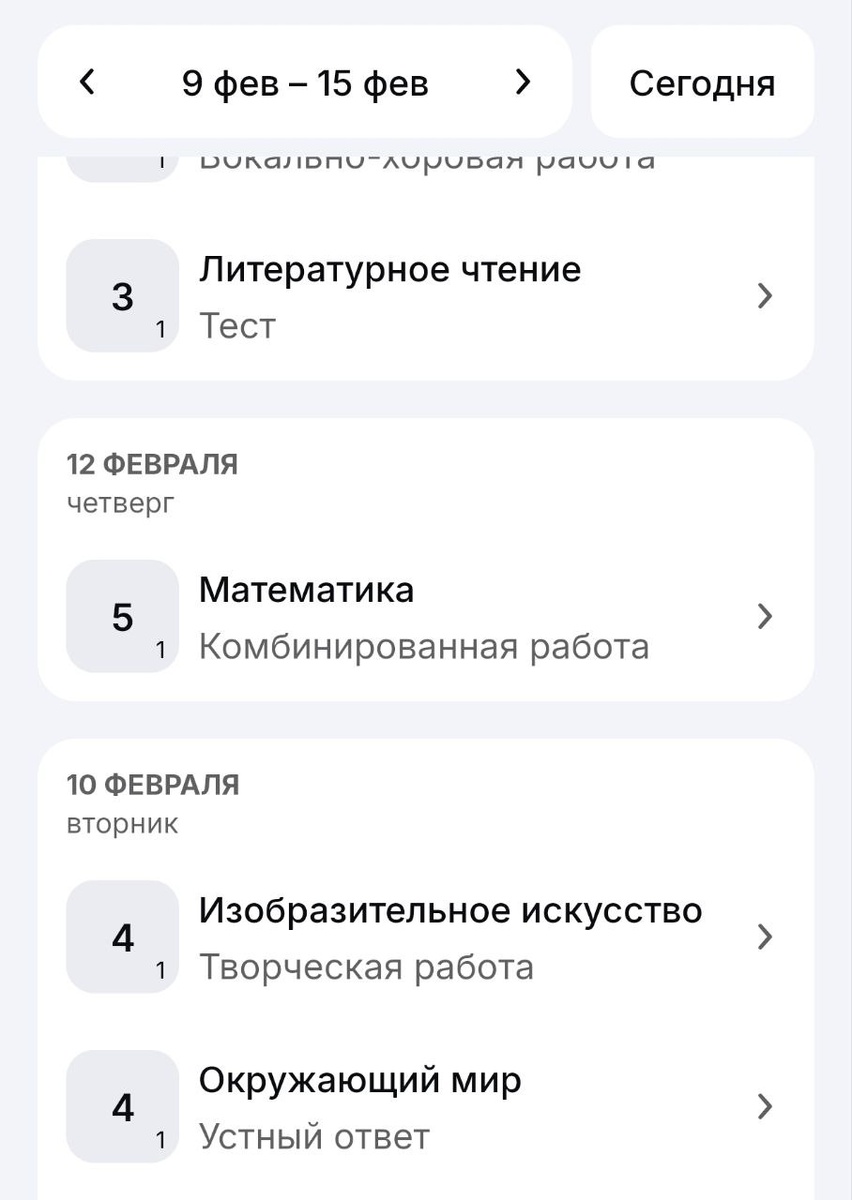This screenshot has height=1200, width=852.
Task: Select the Тест assignment label
Action: coord(238,324)
